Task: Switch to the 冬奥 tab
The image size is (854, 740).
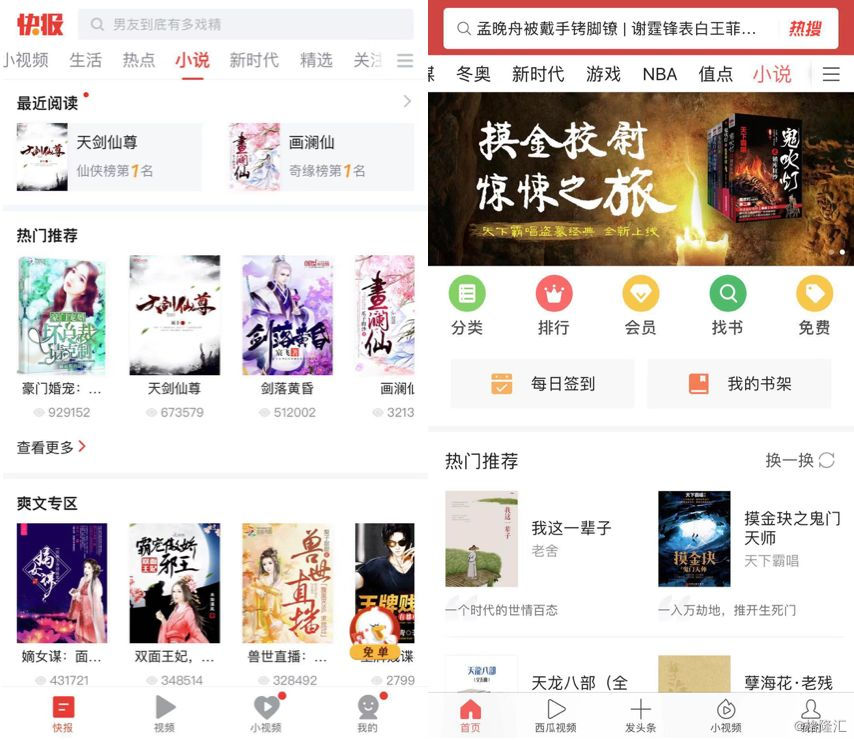Action: (x=473, y=74)
